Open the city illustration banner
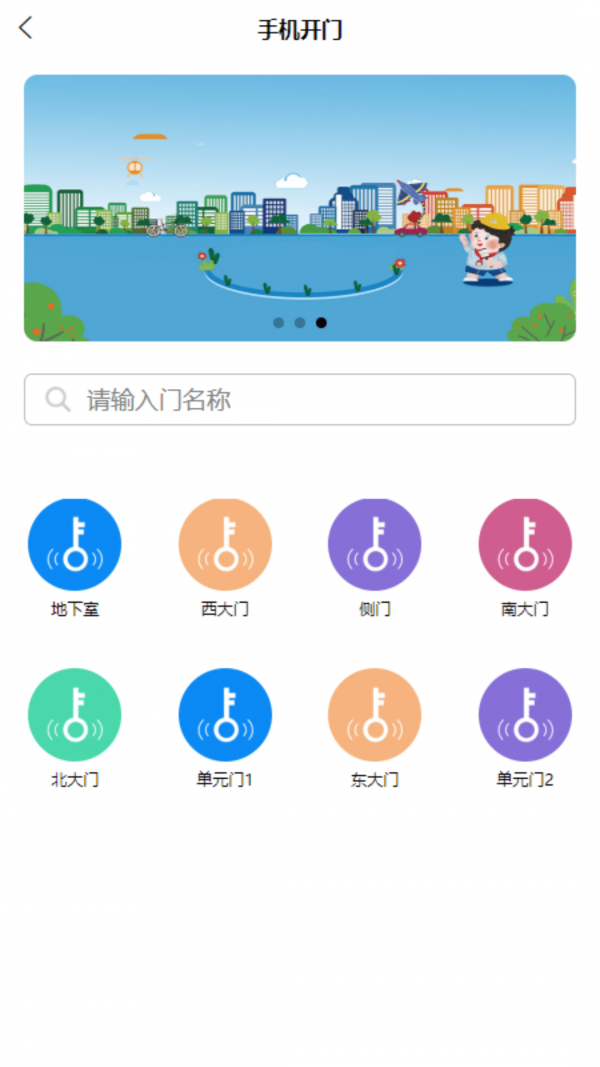The height and width of the screenshot is (1067, 600). [x=300, y=200]
